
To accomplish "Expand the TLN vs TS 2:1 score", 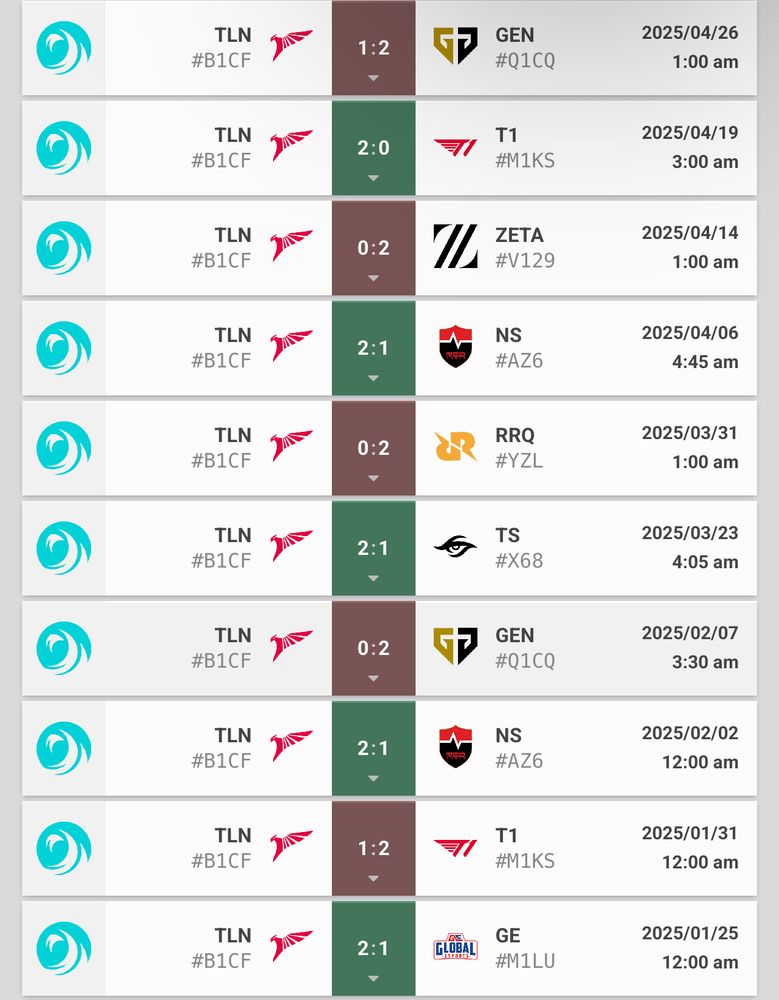I will pyautogui.click(x=373, y=548).
